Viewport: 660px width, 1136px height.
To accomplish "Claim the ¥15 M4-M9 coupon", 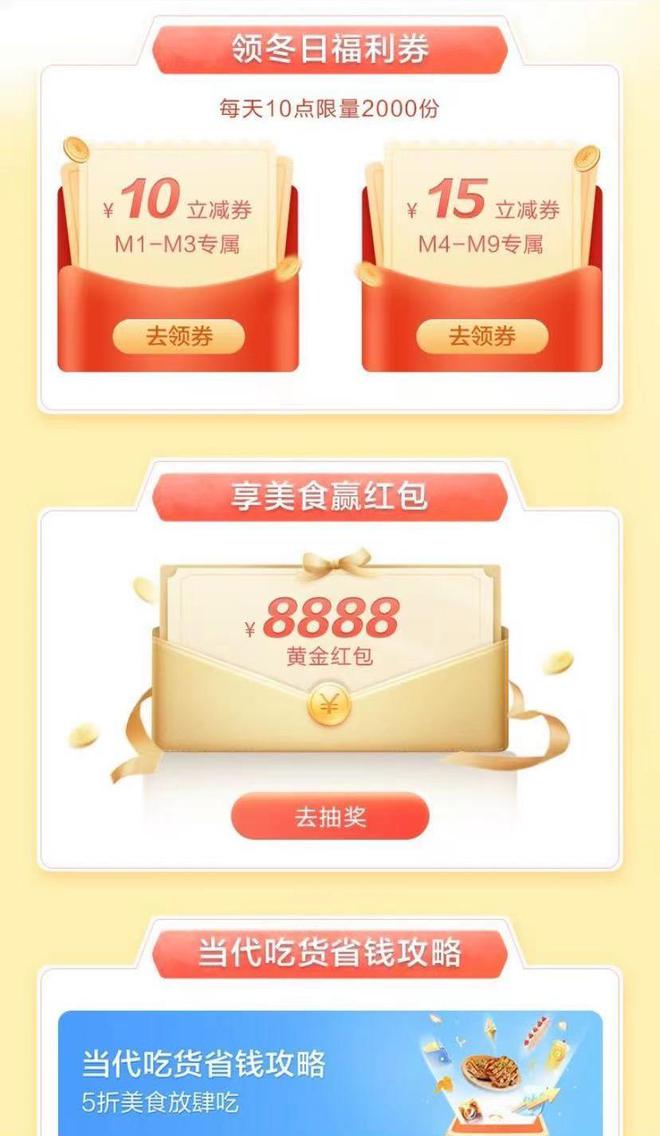I will coord(482,337).
